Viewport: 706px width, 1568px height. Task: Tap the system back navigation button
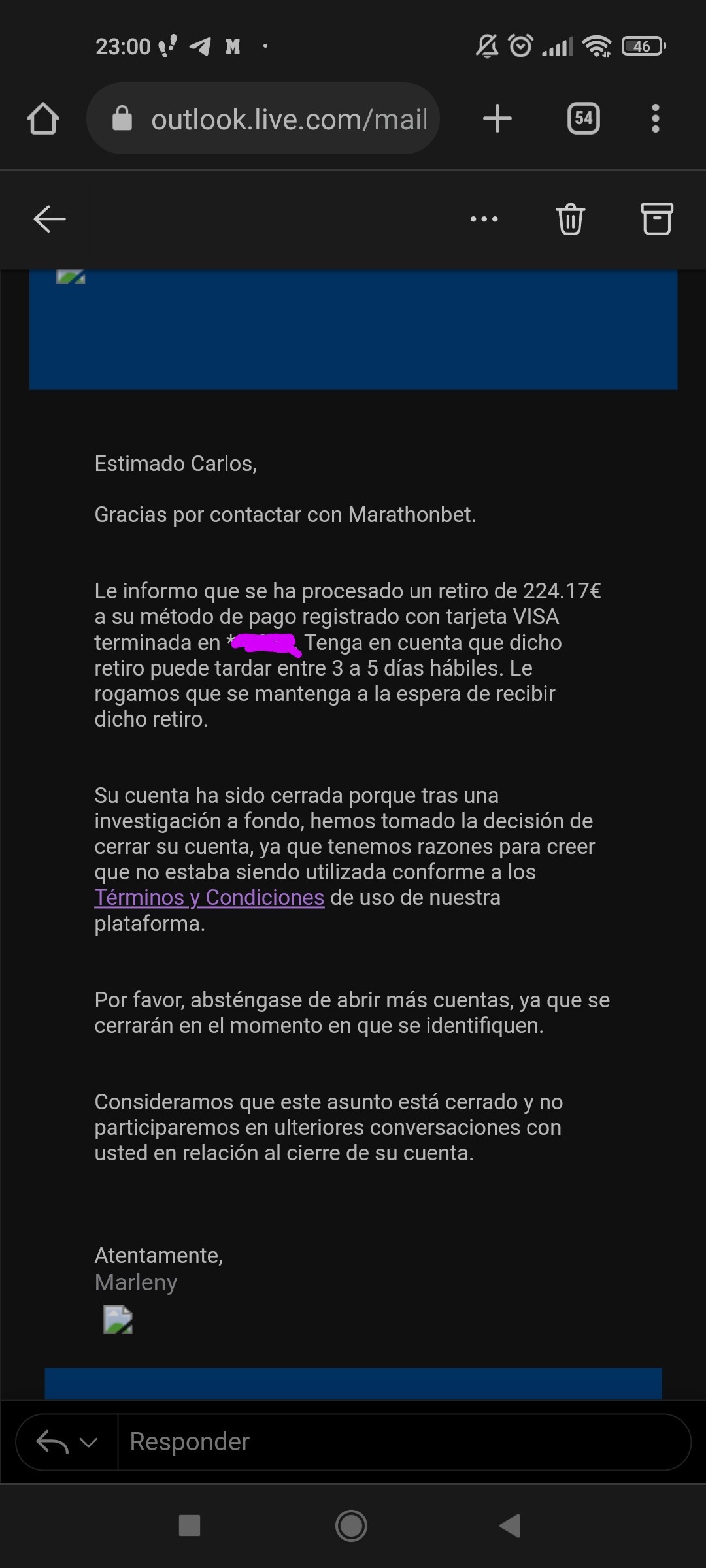510,1526
